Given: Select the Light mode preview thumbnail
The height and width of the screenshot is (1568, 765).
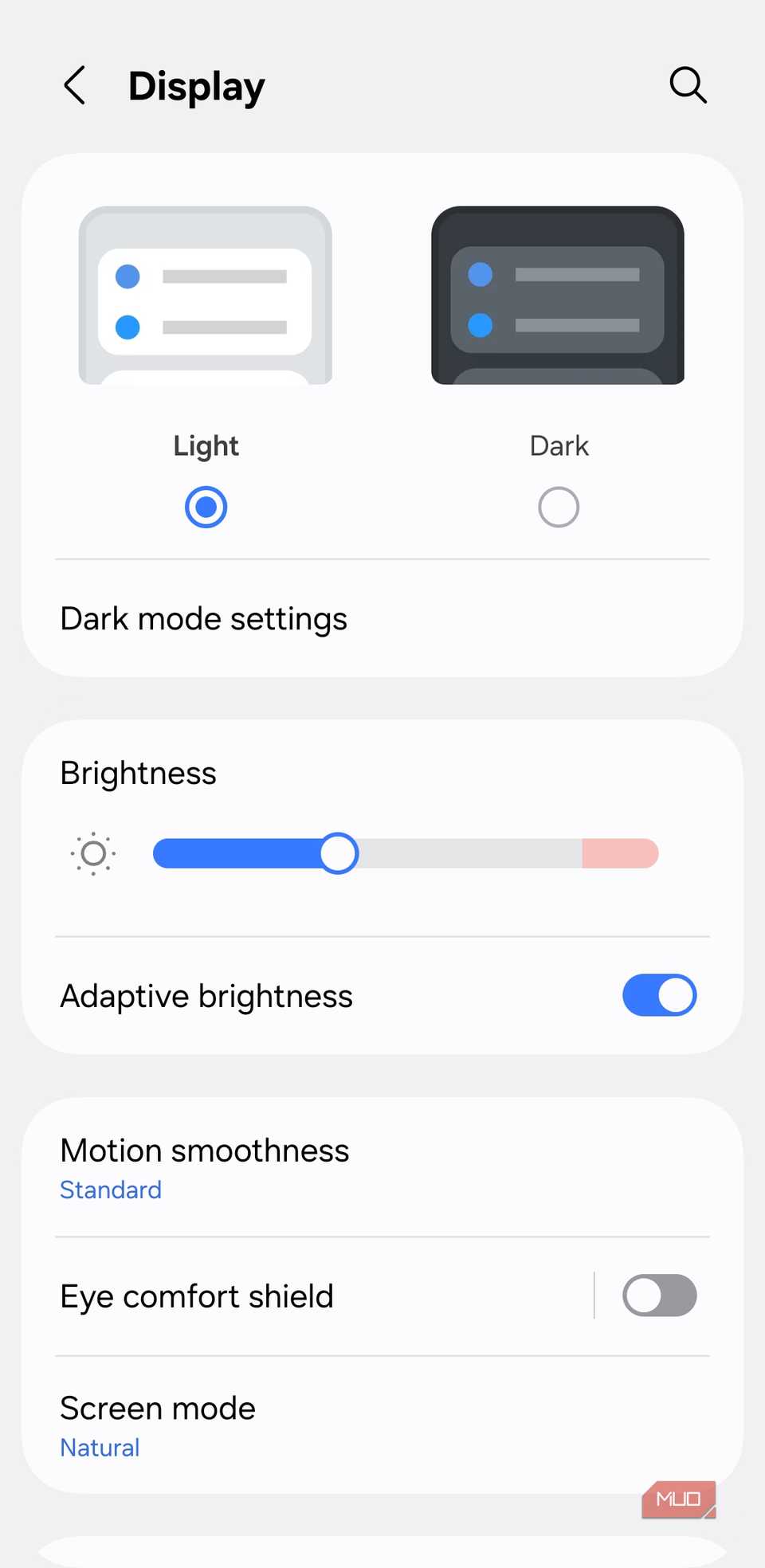Looking at the screenshot, I should click(x=205, y=295).
